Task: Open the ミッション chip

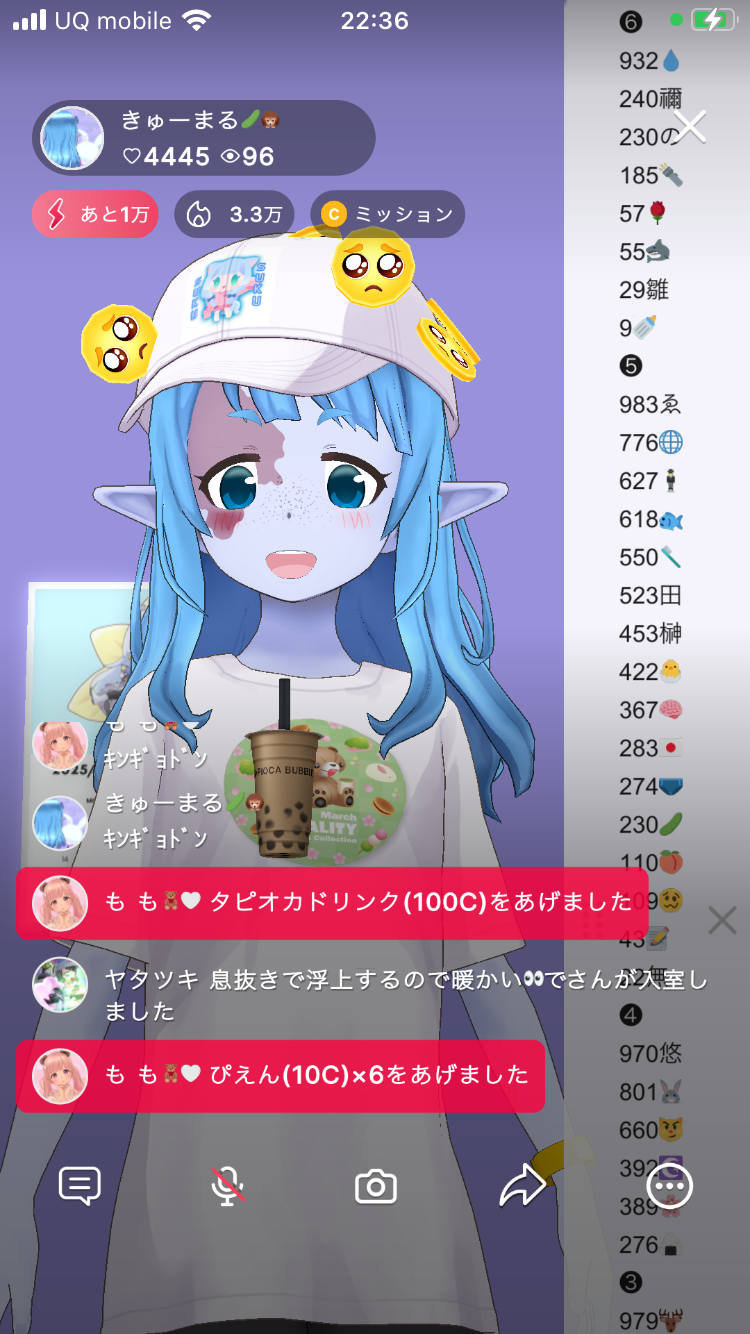Action: tap(387, 214)
